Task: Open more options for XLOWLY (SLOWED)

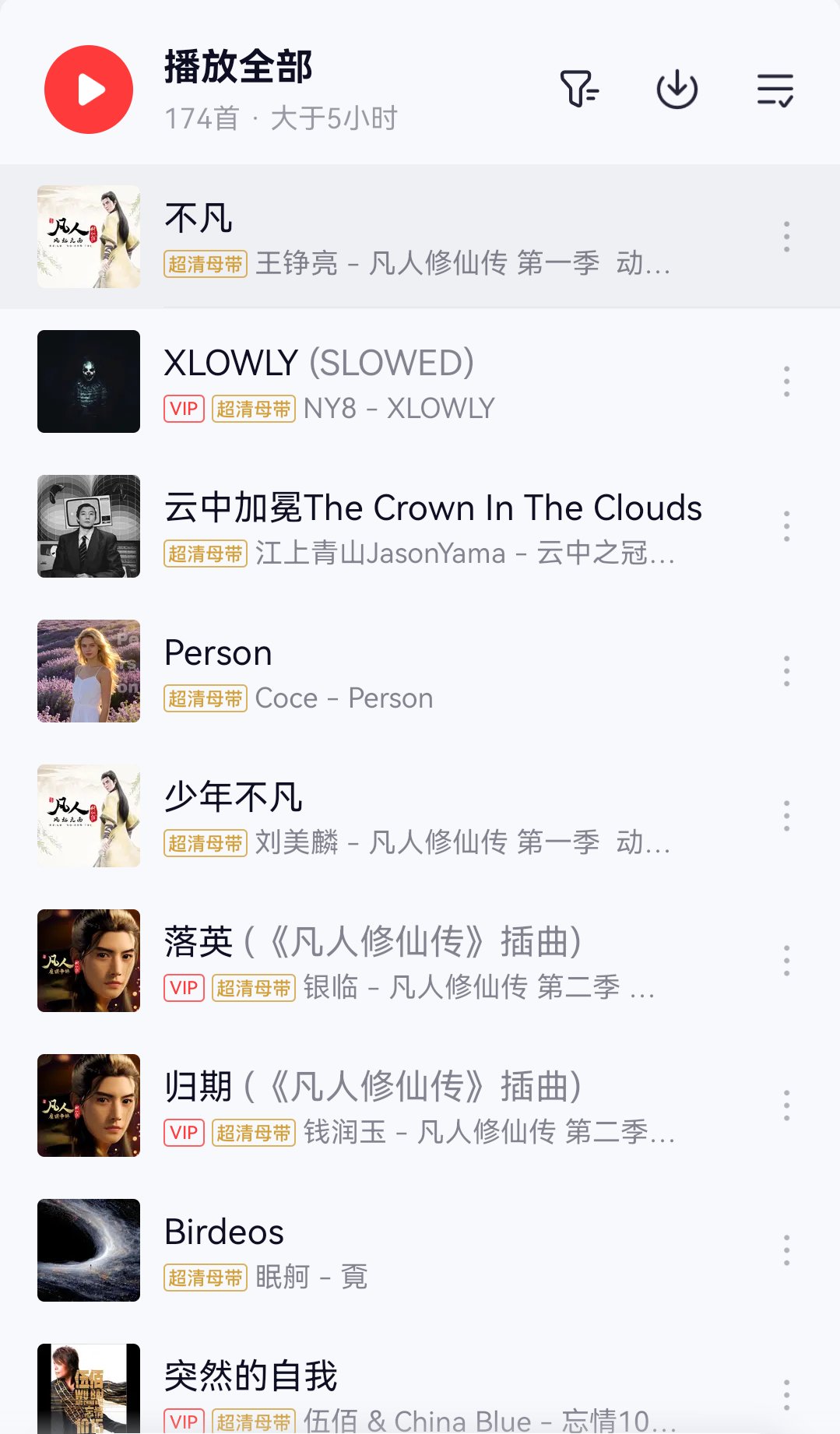Action: [x=786, y=381]
